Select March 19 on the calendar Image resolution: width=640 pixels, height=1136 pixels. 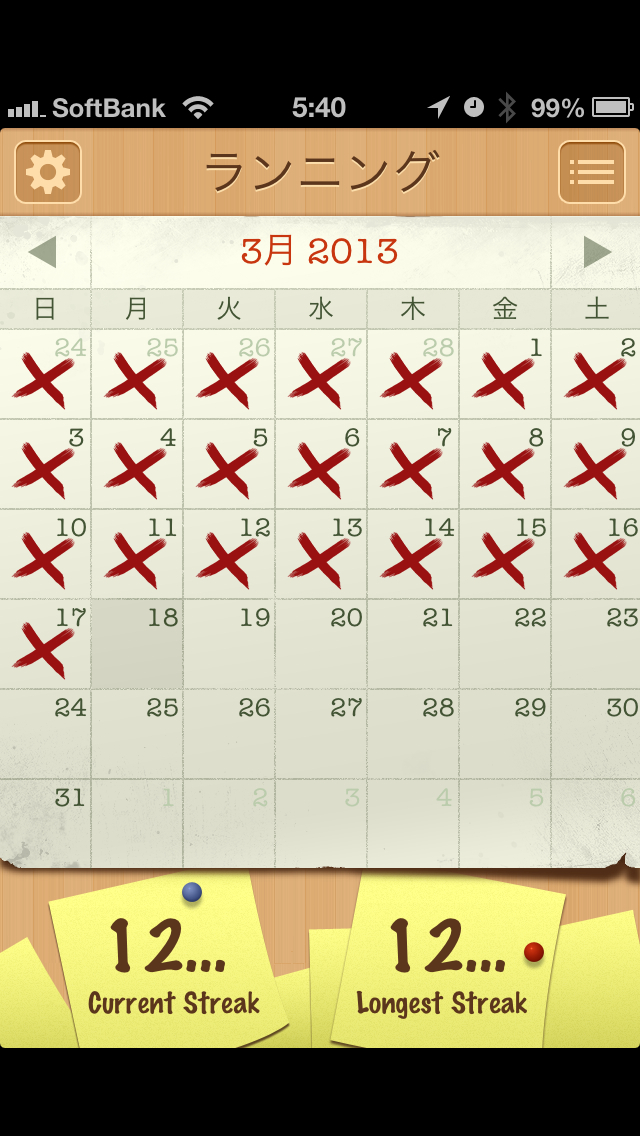pyautogui.click(x=229, y=644)
